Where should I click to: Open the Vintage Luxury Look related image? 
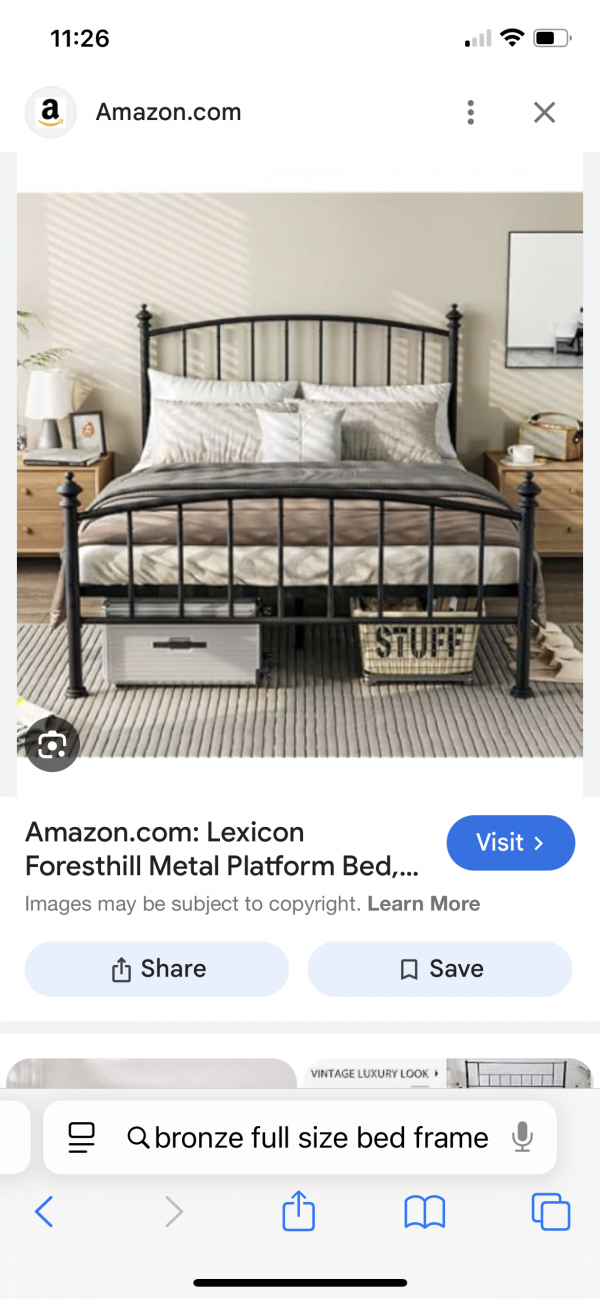(x=447, y=1073)
